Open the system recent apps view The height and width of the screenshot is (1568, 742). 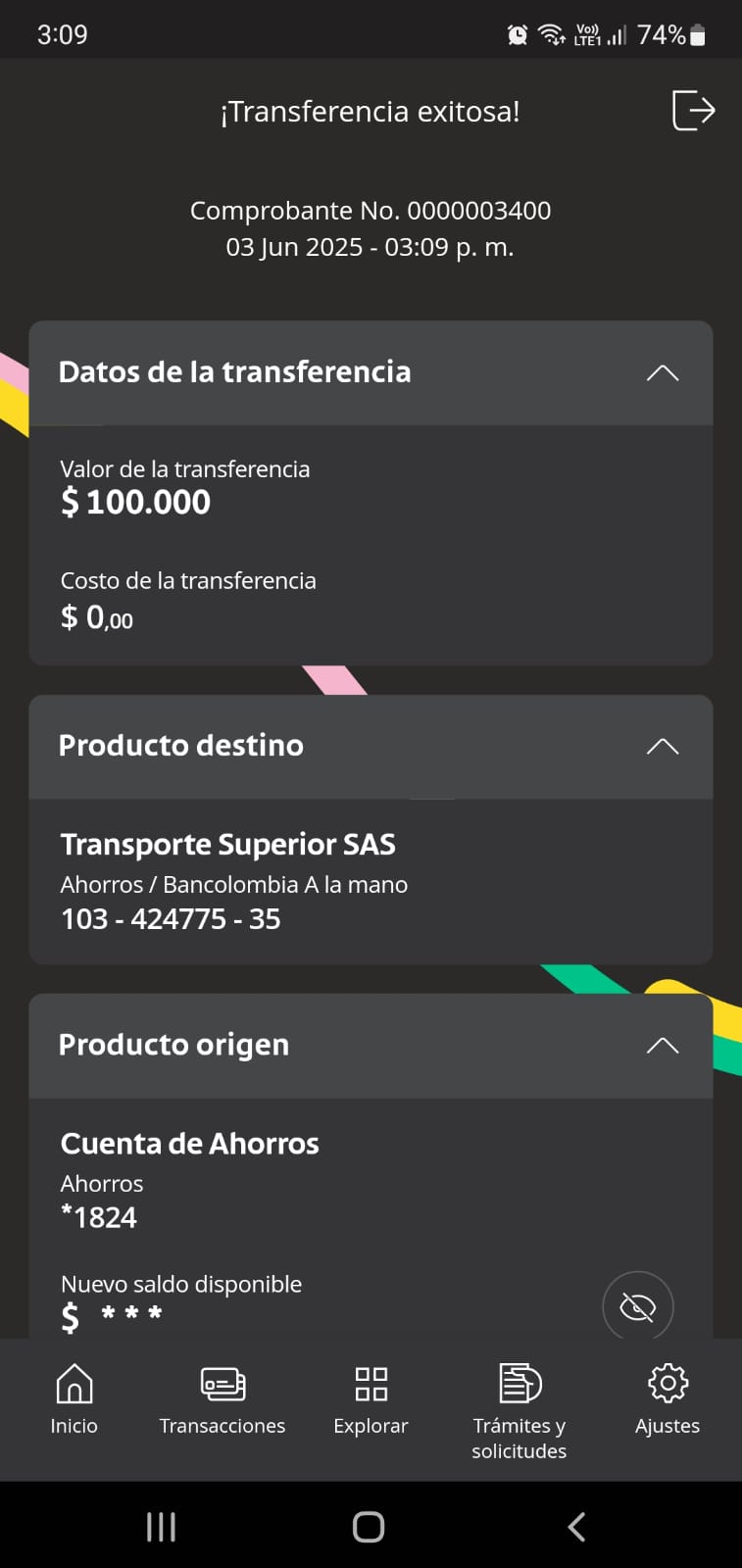click(161, 1526)
